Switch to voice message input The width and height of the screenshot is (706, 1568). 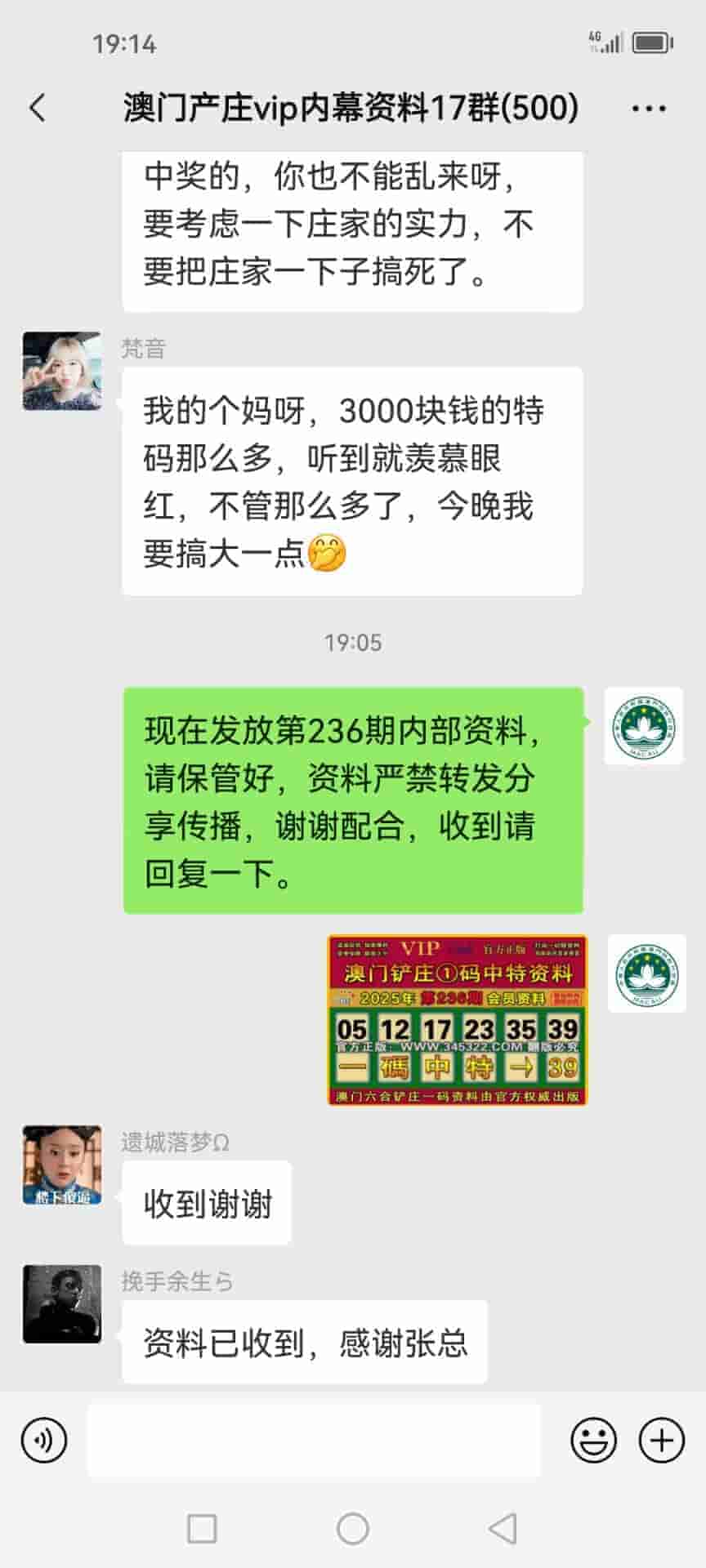(44, 1441)
